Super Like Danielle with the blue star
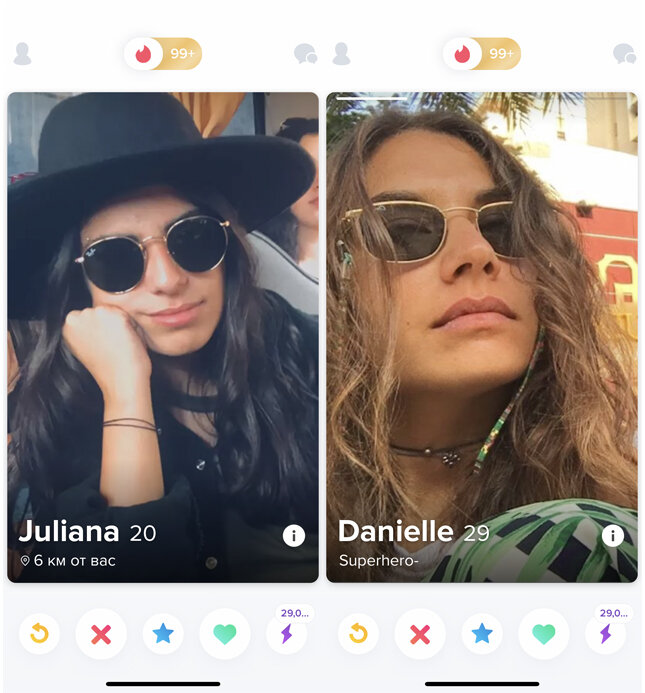The height and width of the screenshot is (693, 645). 482,633
